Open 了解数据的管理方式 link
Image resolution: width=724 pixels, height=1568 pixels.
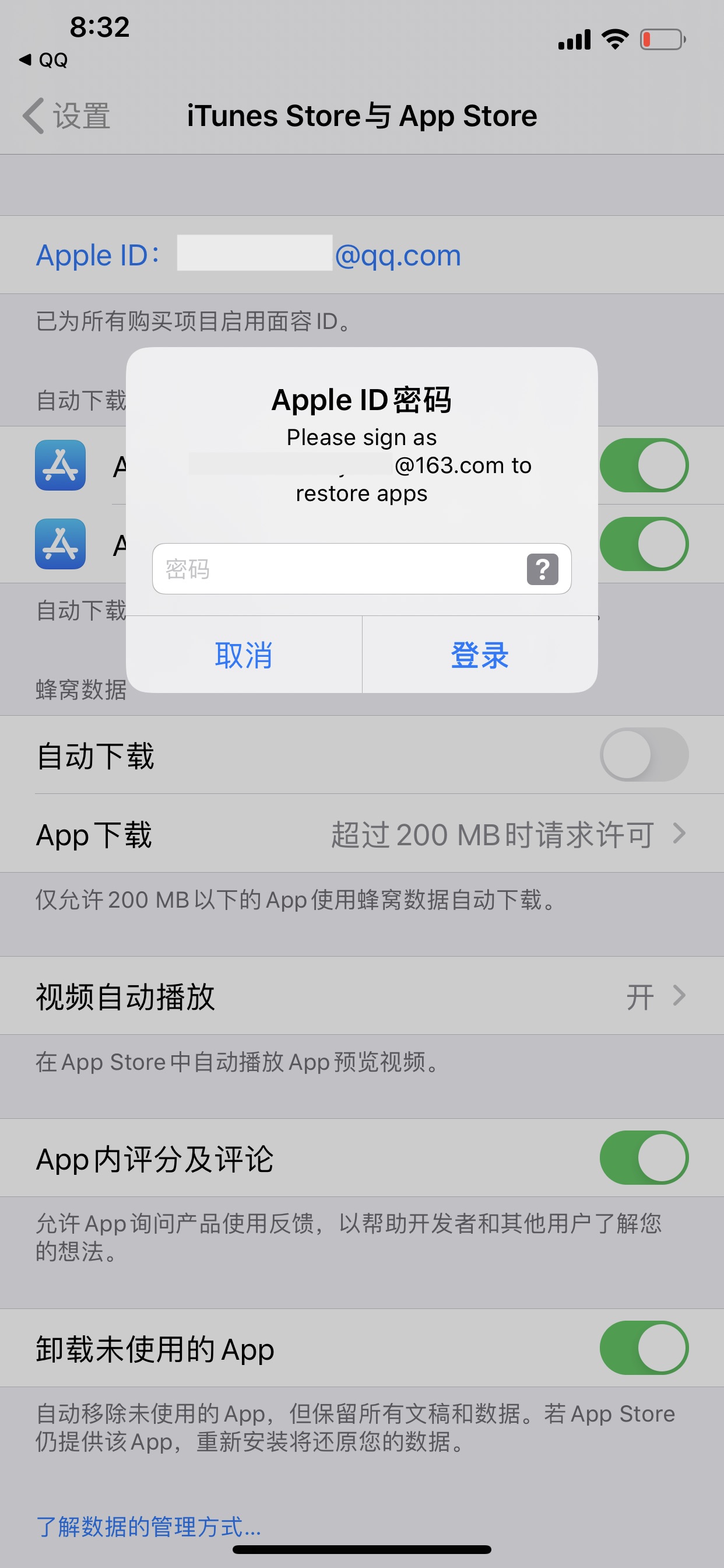tap(149, 1526)
